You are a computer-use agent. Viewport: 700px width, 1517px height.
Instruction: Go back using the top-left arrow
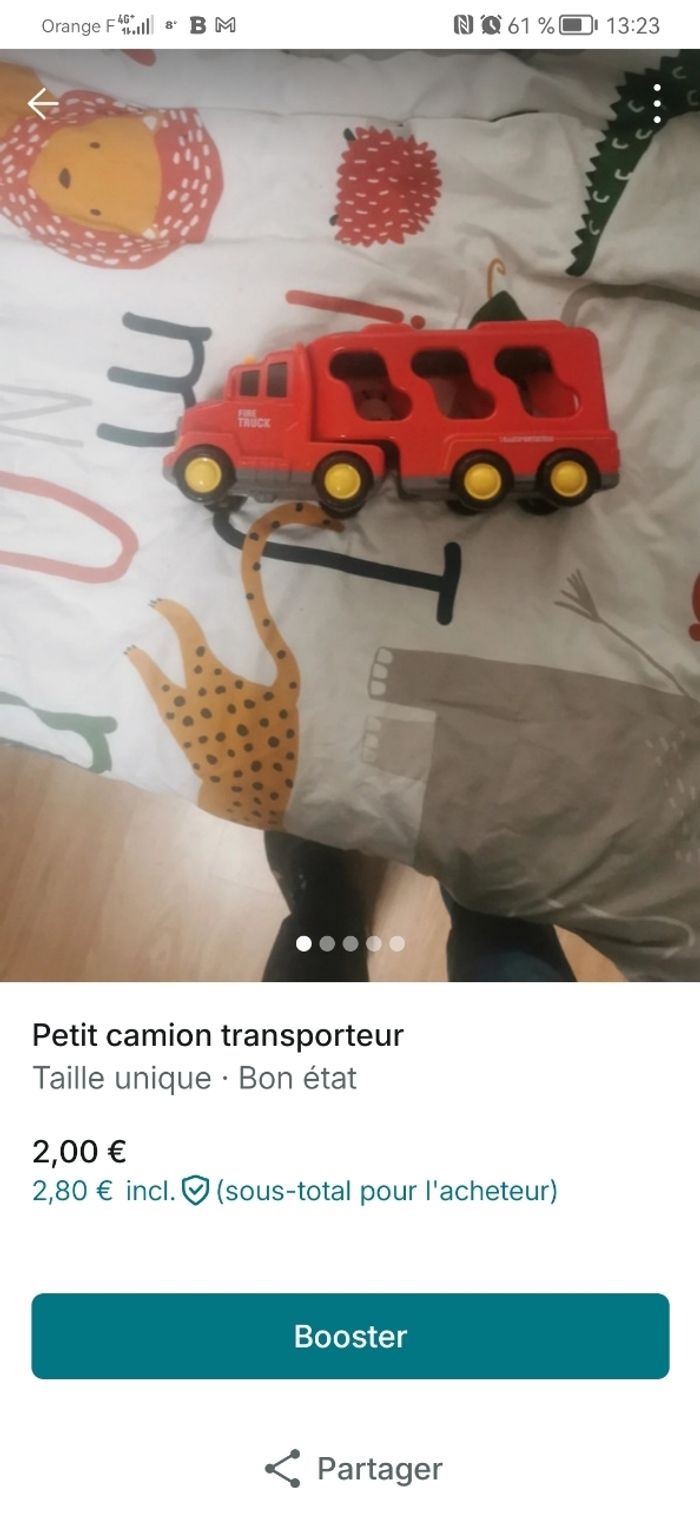point(42,103)
